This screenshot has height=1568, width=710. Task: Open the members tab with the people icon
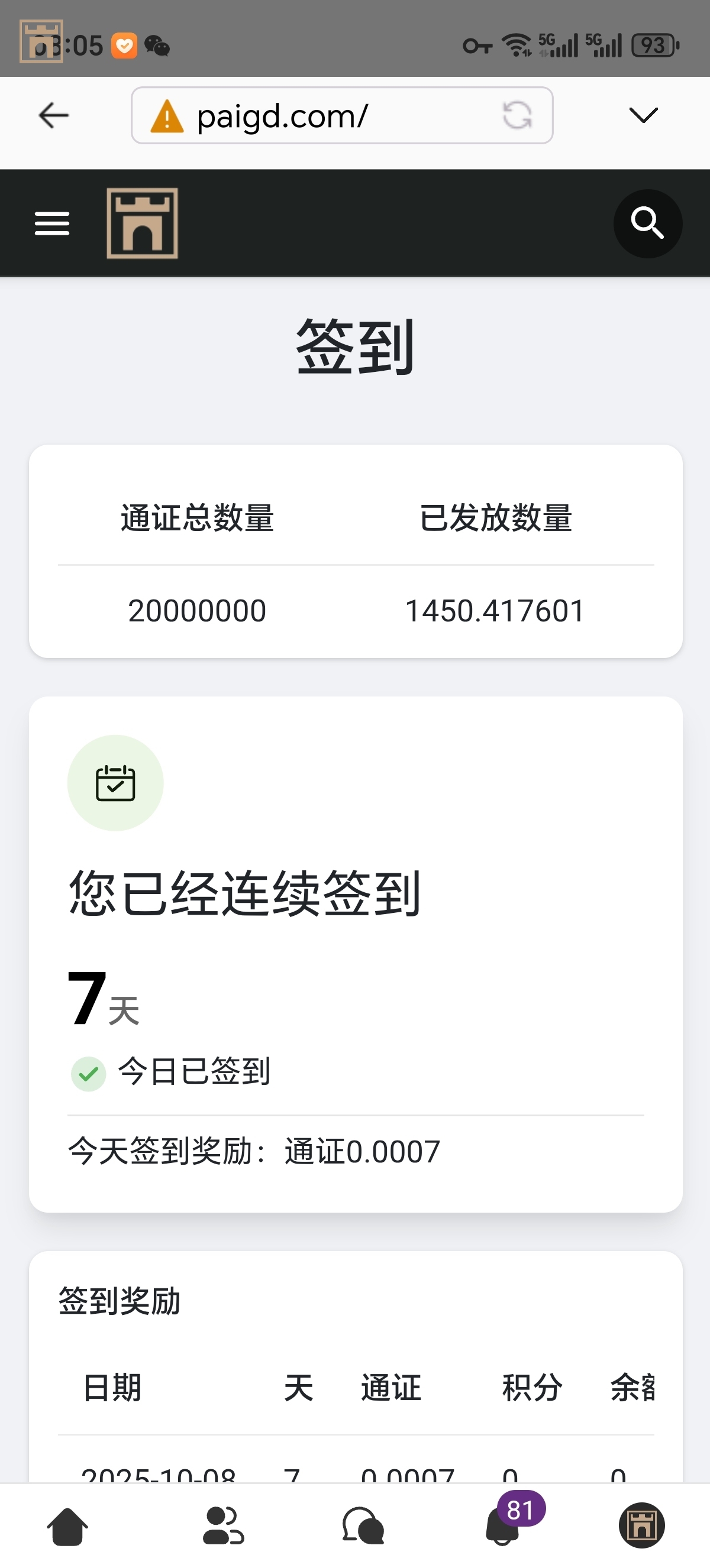coord(224,1526)
